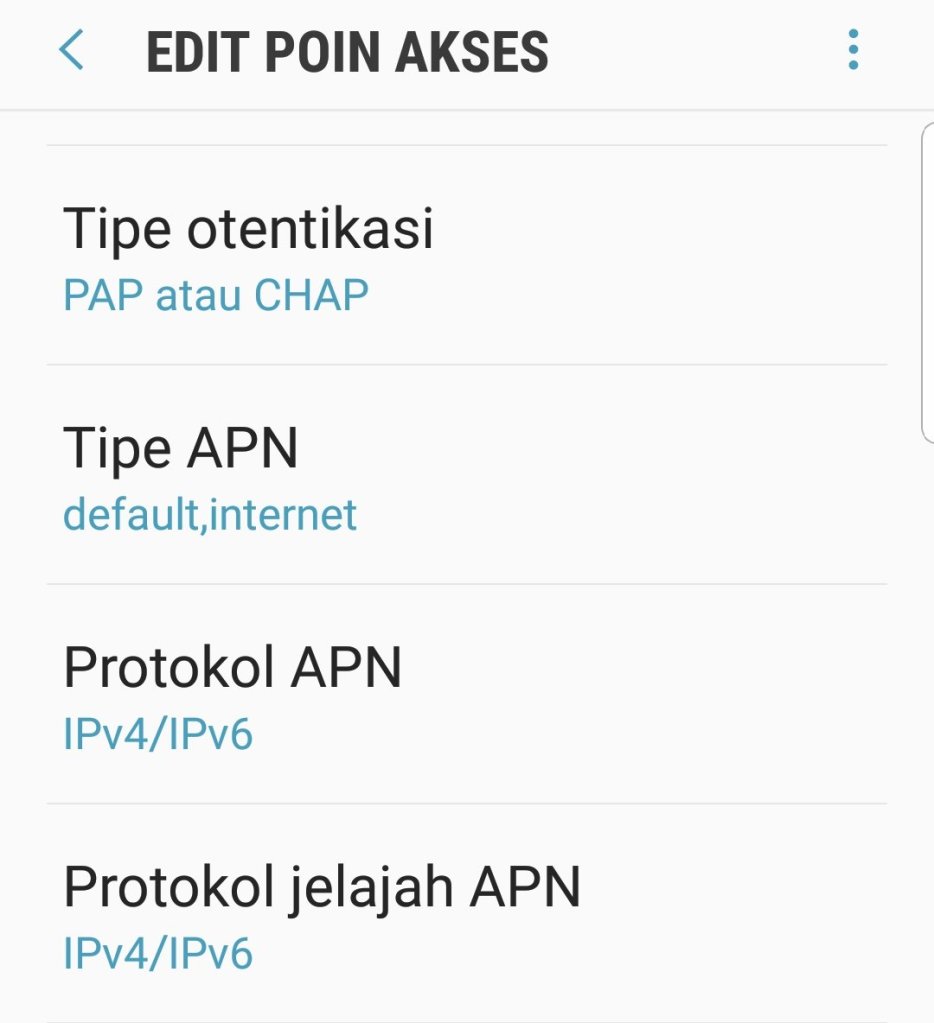The width and height of the screenshot is (934, 1023).
Task: Open the three-dot overflow menu
Action: 852,50
